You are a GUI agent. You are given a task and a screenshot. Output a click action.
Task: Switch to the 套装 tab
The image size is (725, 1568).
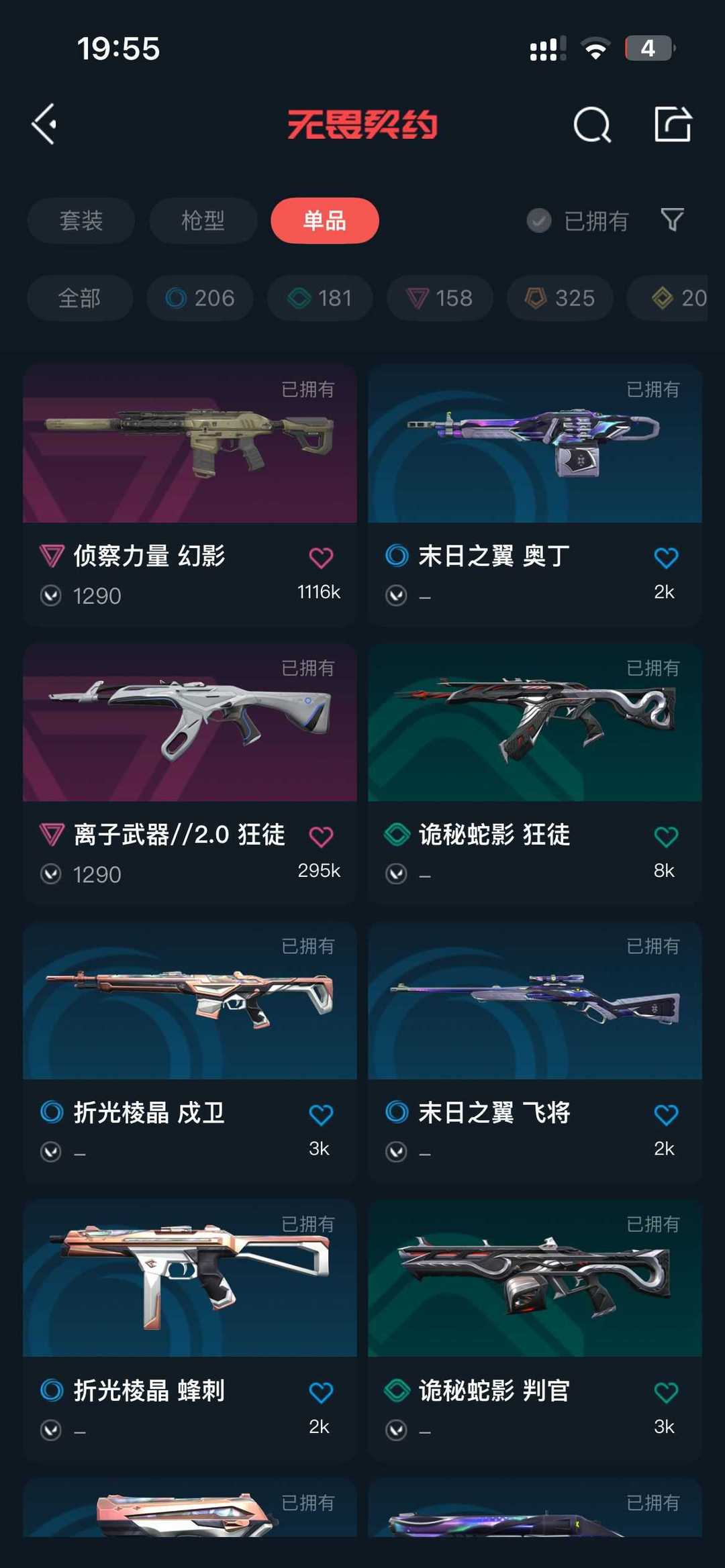81,220
